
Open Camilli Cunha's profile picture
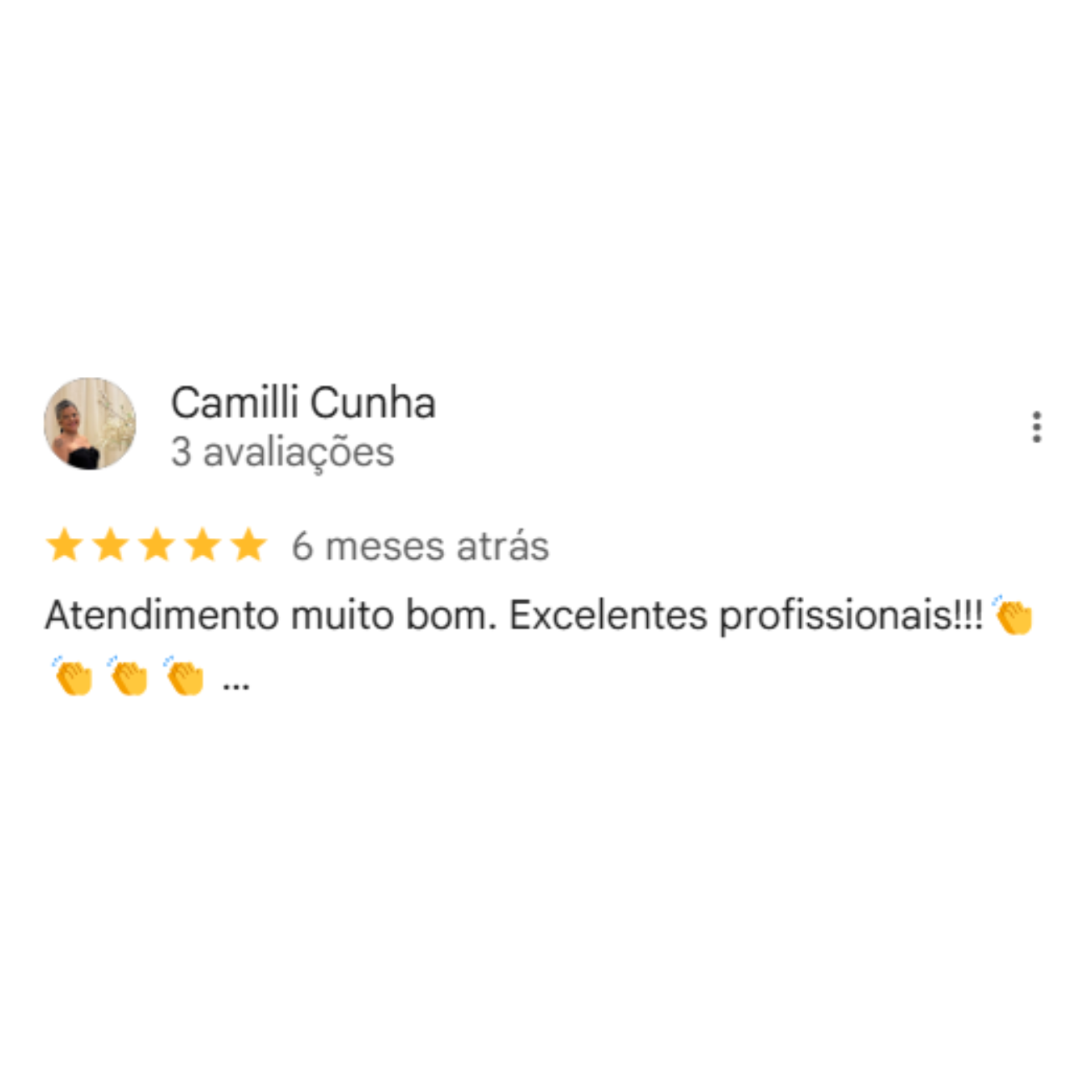pyautogui.click(x=90, y=424)
